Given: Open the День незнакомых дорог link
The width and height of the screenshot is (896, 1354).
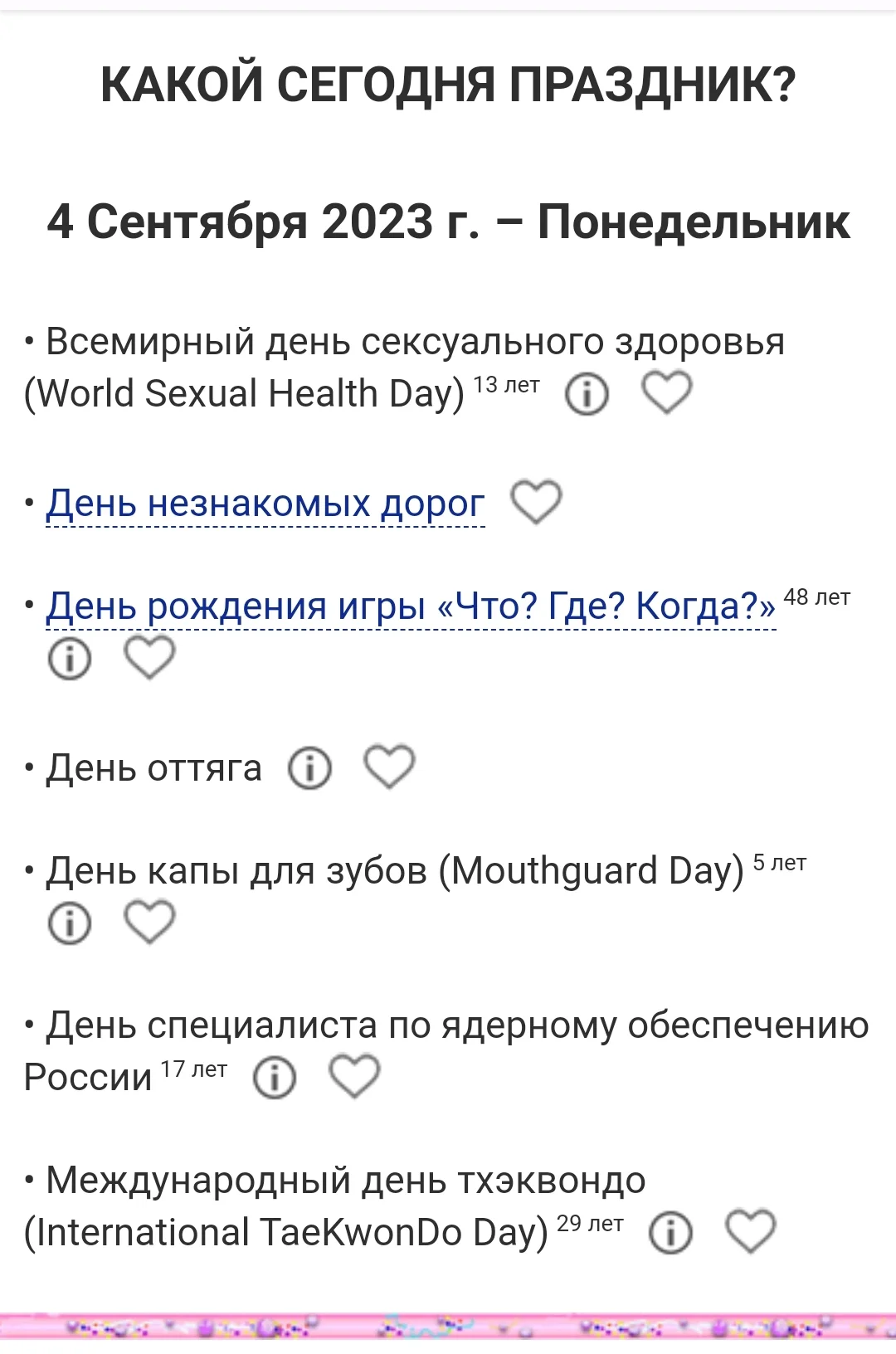Looking at the screenshot, I should click(264, 501).
